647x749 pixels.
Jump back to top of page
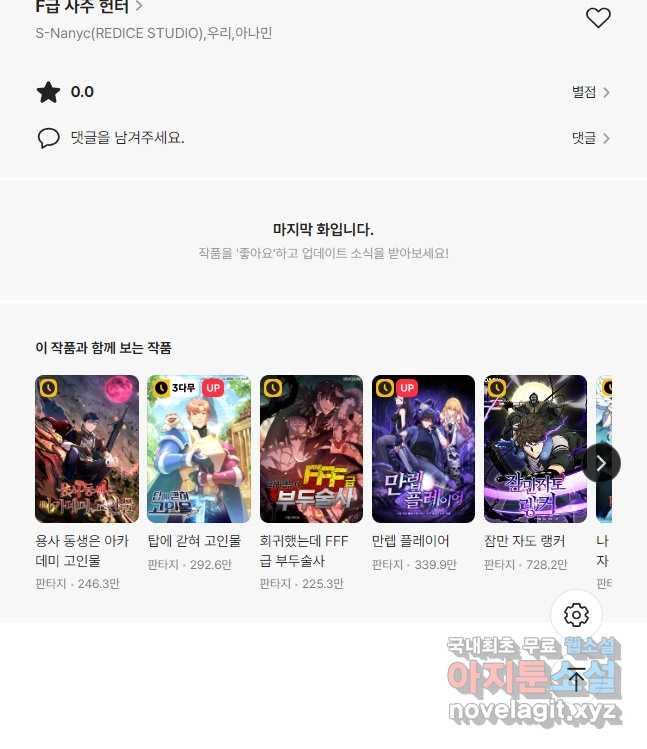click(576, 680)
